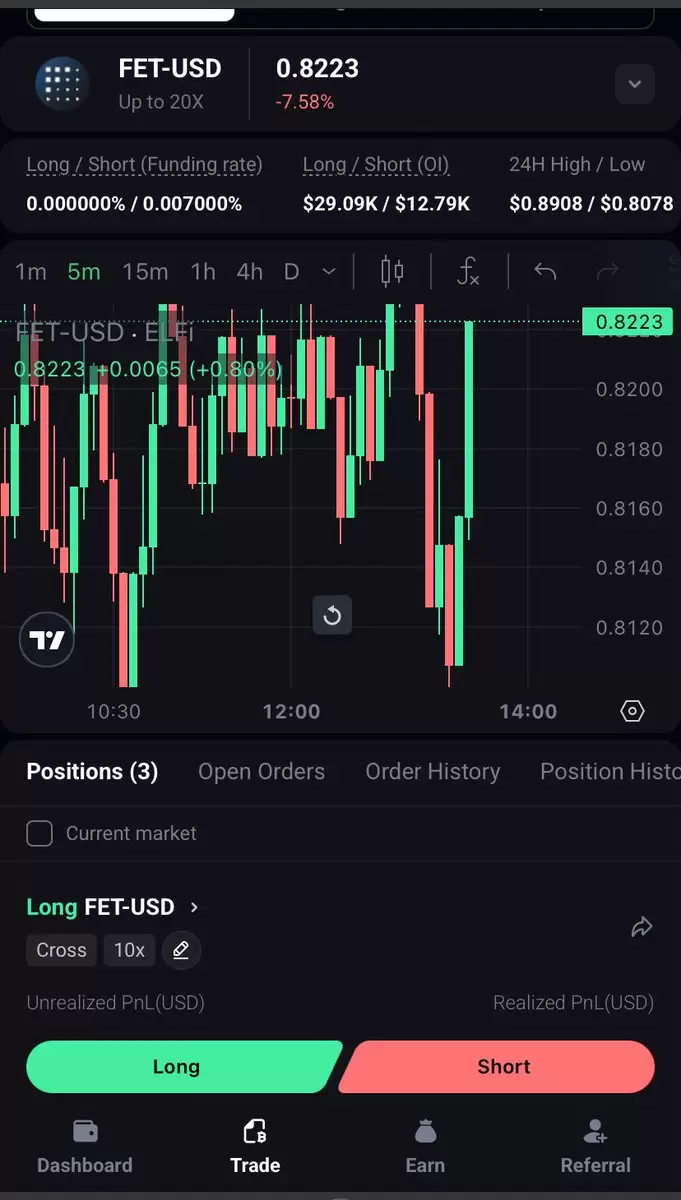Select the 1m chart timeframe

31,271
